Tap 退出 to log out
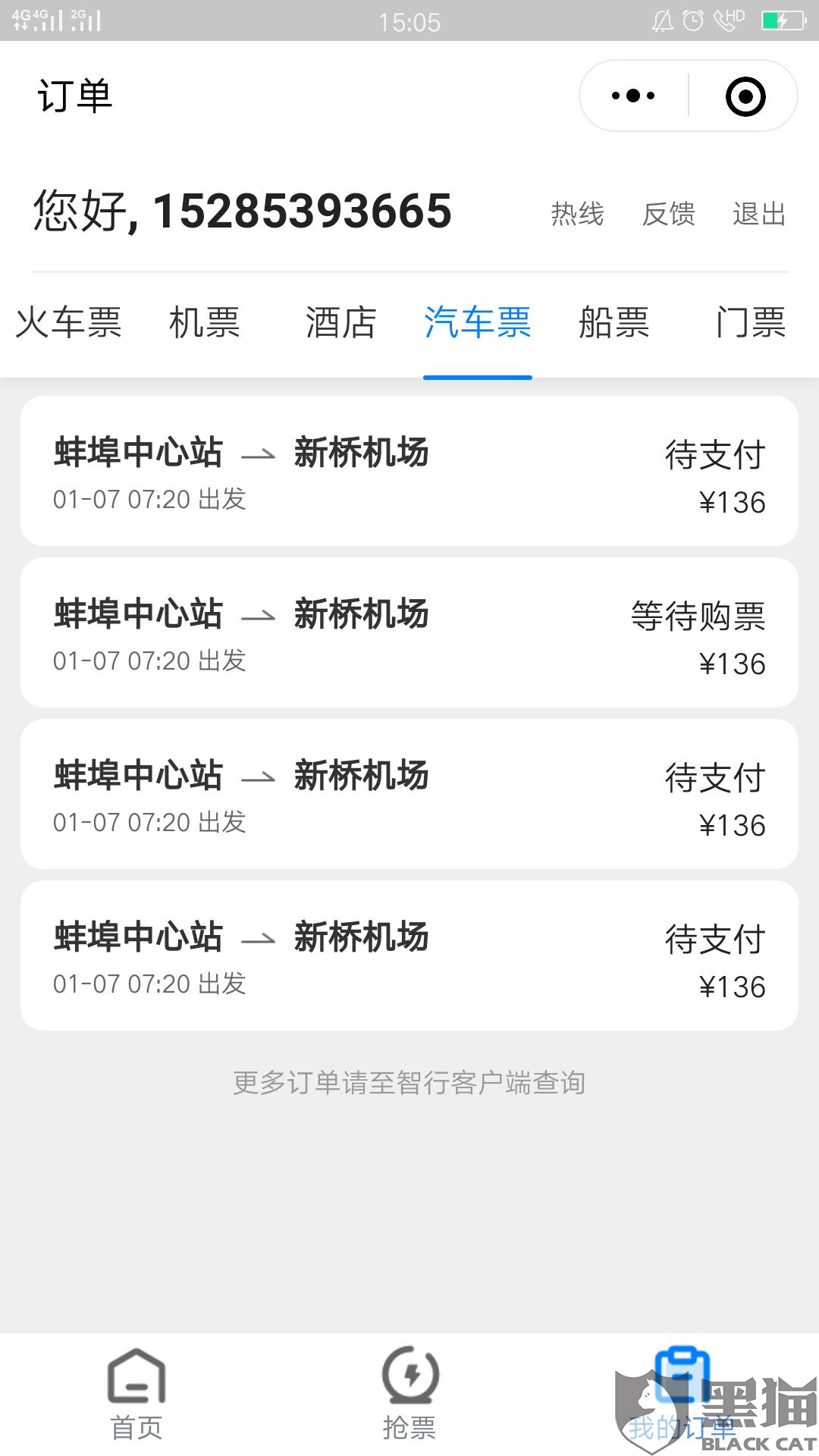 (759, 214)
